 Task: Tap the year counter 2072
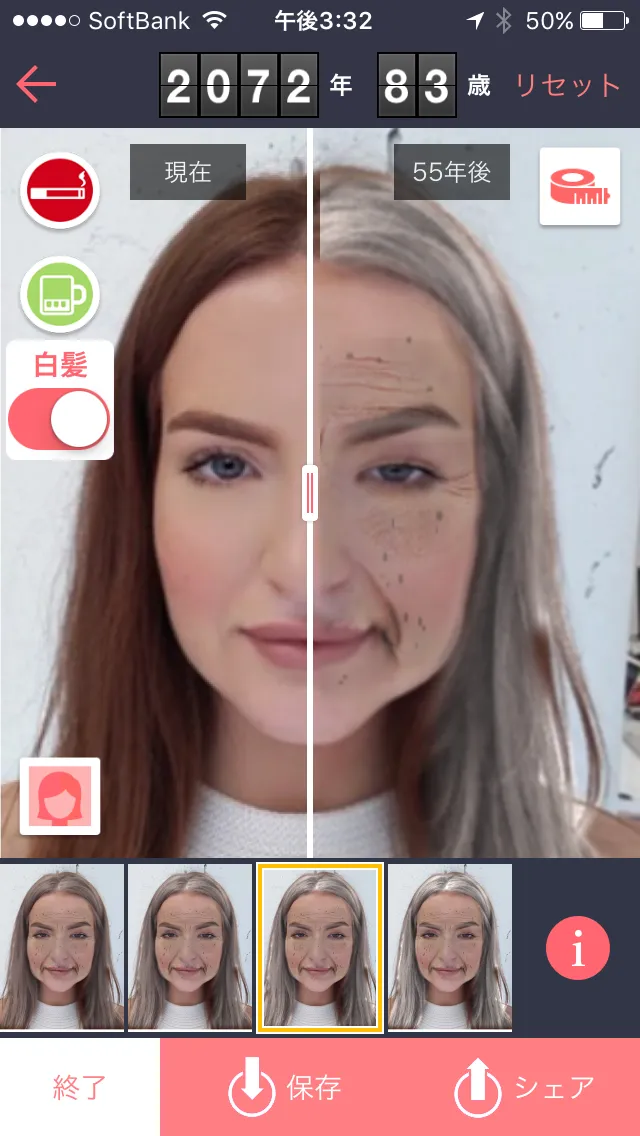(239, 86)
